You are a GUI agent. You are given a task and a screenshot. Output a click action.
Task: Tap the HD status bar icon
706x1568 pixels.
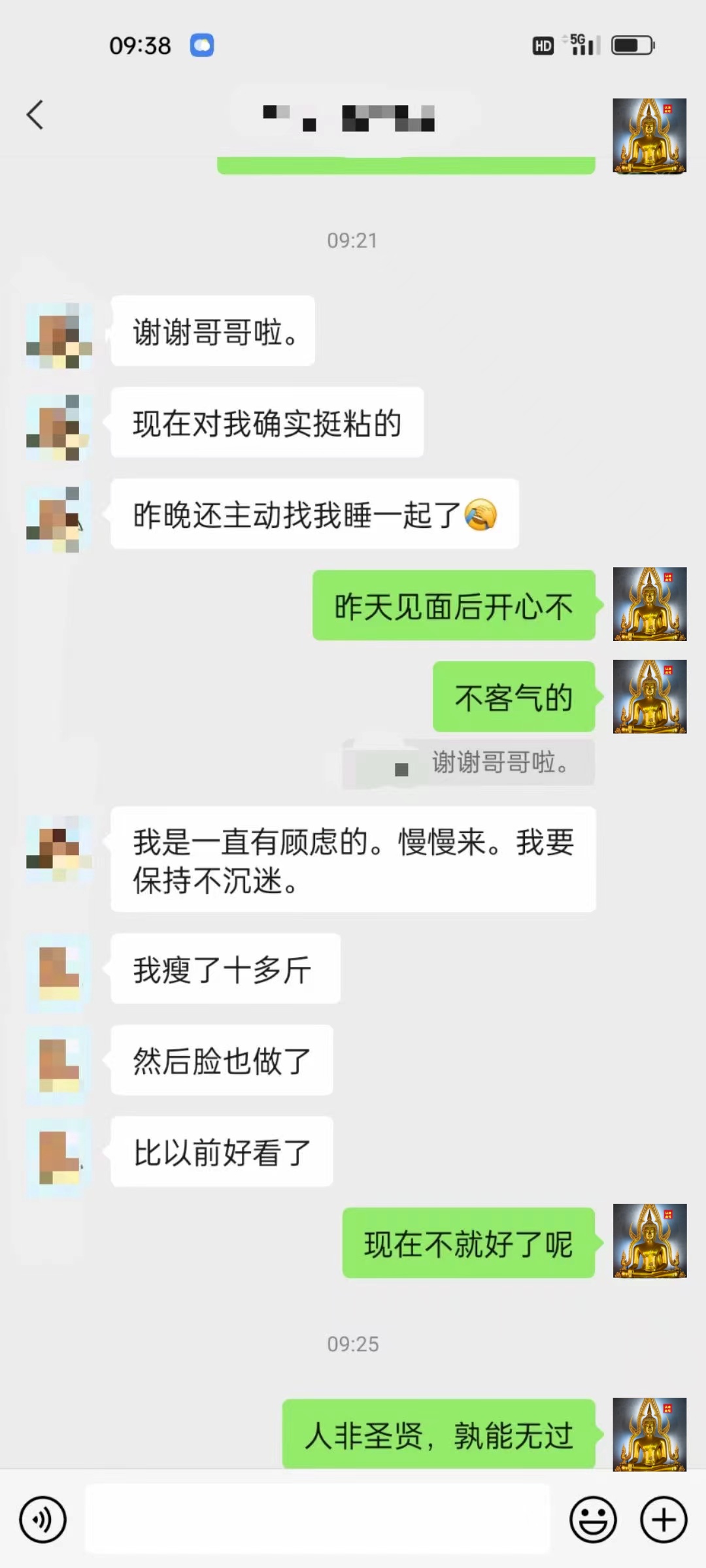(x=542, y=45)
